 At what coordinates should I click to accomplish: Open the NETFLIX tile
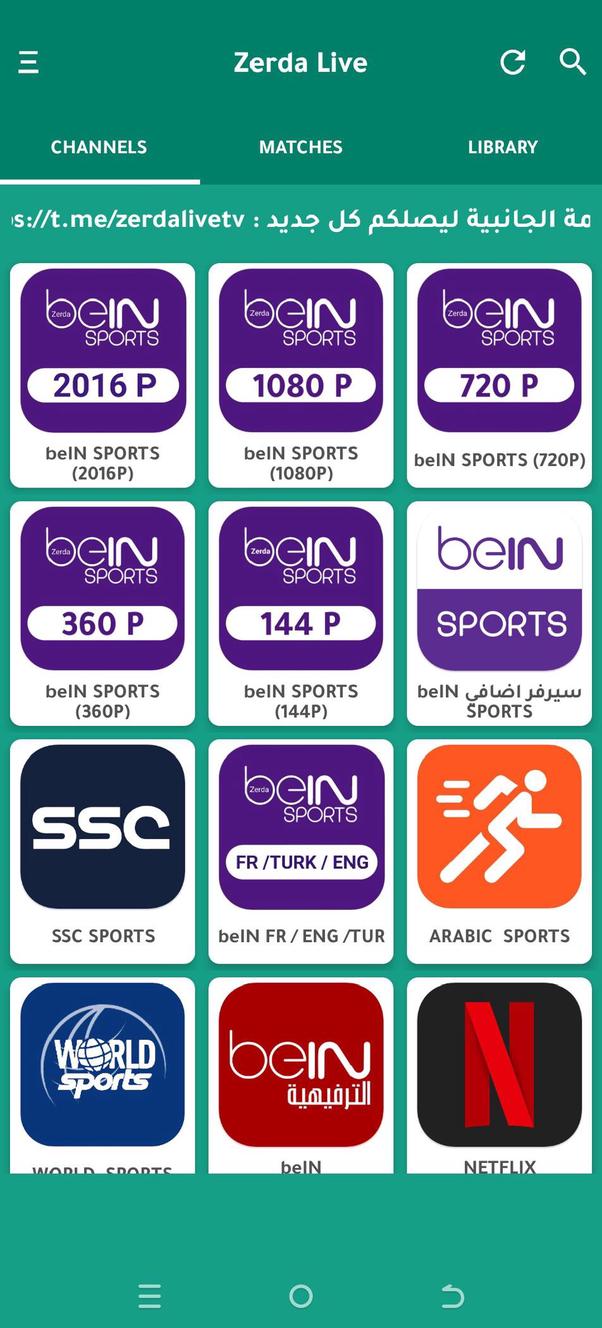coord(499,1072)
